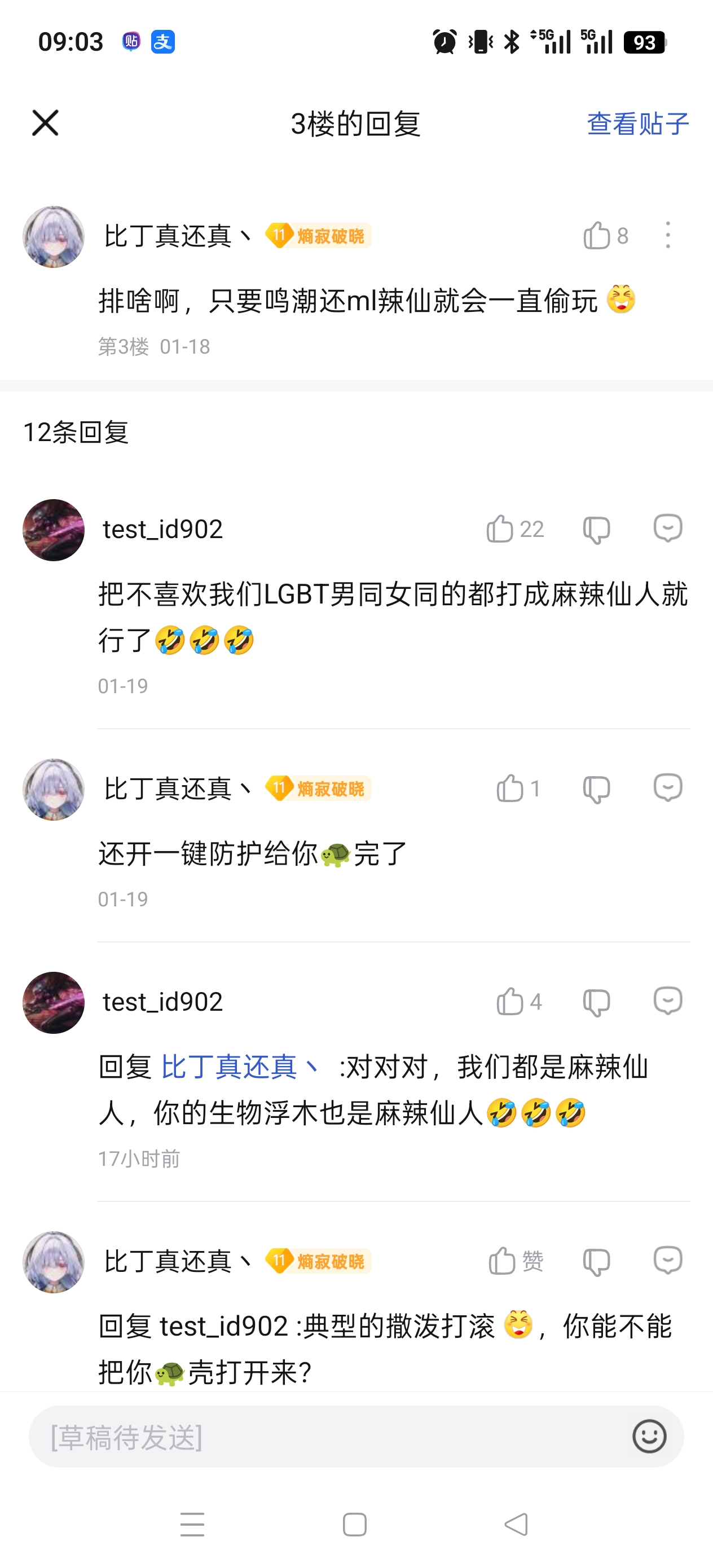The image size is (713, 1568).
Task: View test_id902's profile avatar on 22-like reply
Action: pos(54,530)
